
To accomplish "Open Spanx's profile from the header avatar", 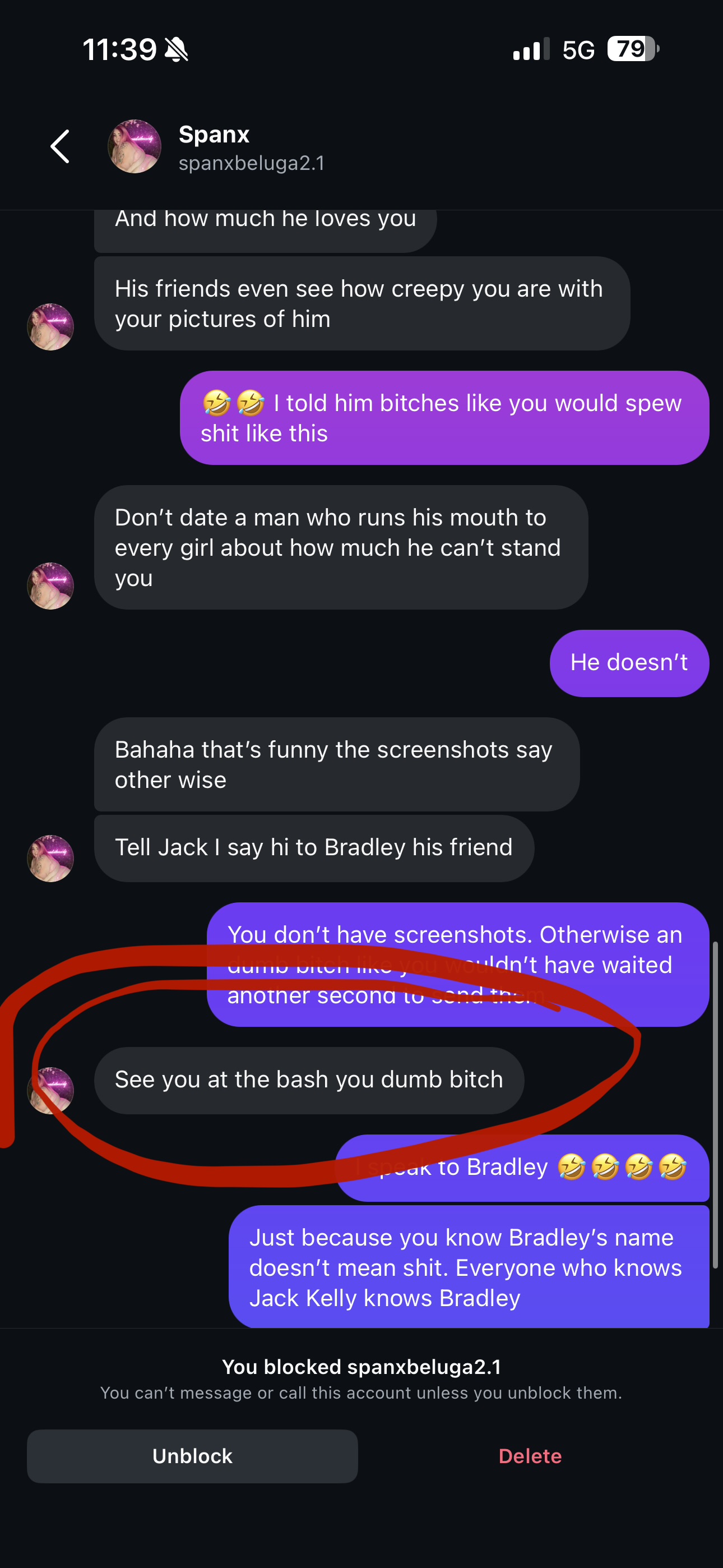I will click(x=135, y=147).
